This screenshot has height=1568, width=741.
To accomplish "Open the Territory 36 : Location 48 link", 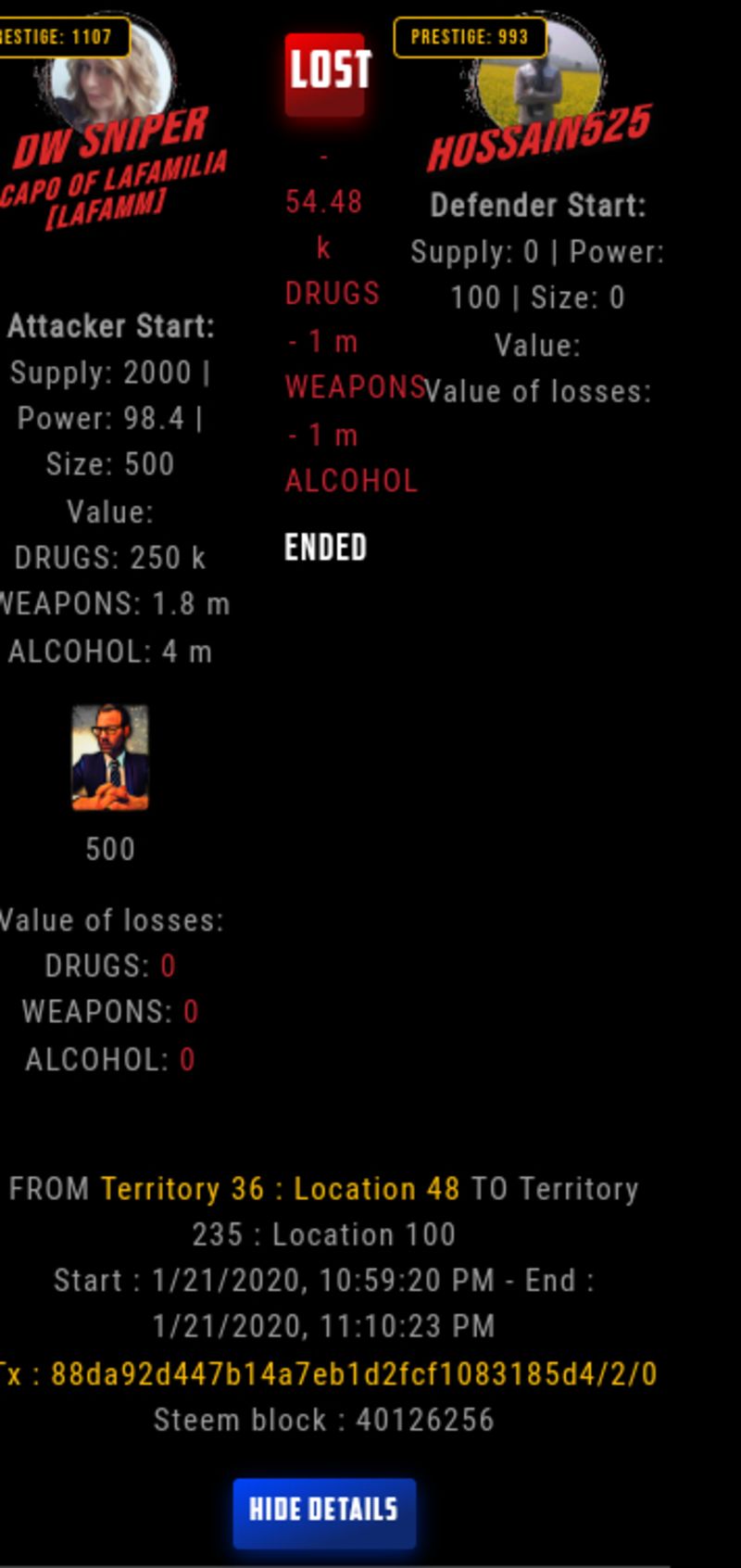I will tap(280, 1189).
